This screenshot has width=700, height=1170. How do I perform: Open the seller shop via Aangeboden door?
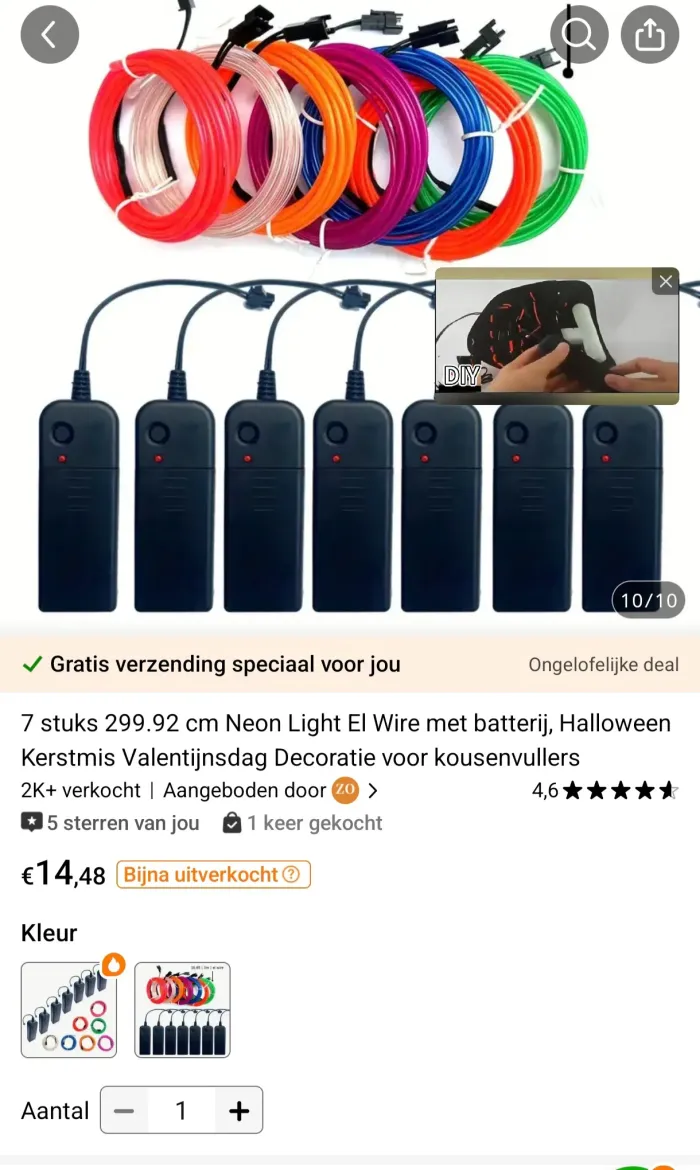point(270,790)
